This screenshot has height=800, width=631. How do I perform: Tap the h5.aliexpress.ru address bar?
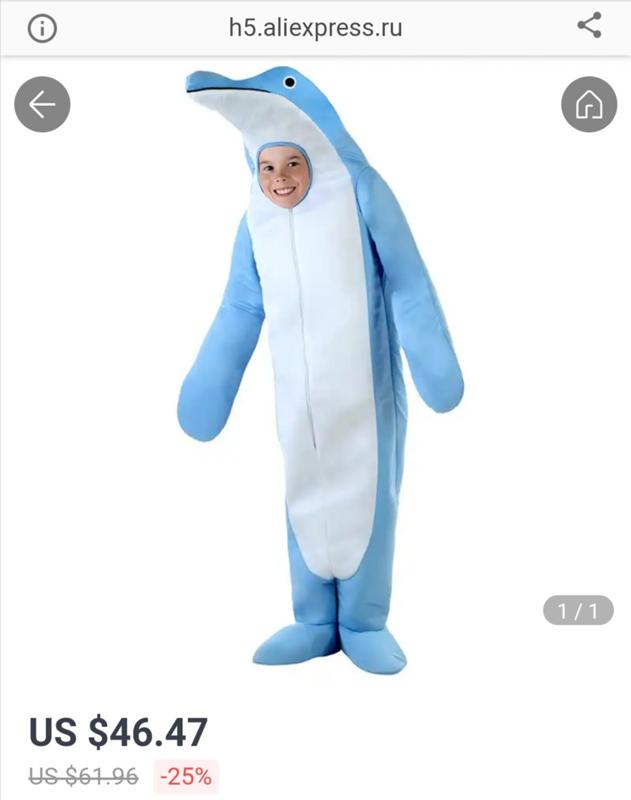[x=315, y=28]
